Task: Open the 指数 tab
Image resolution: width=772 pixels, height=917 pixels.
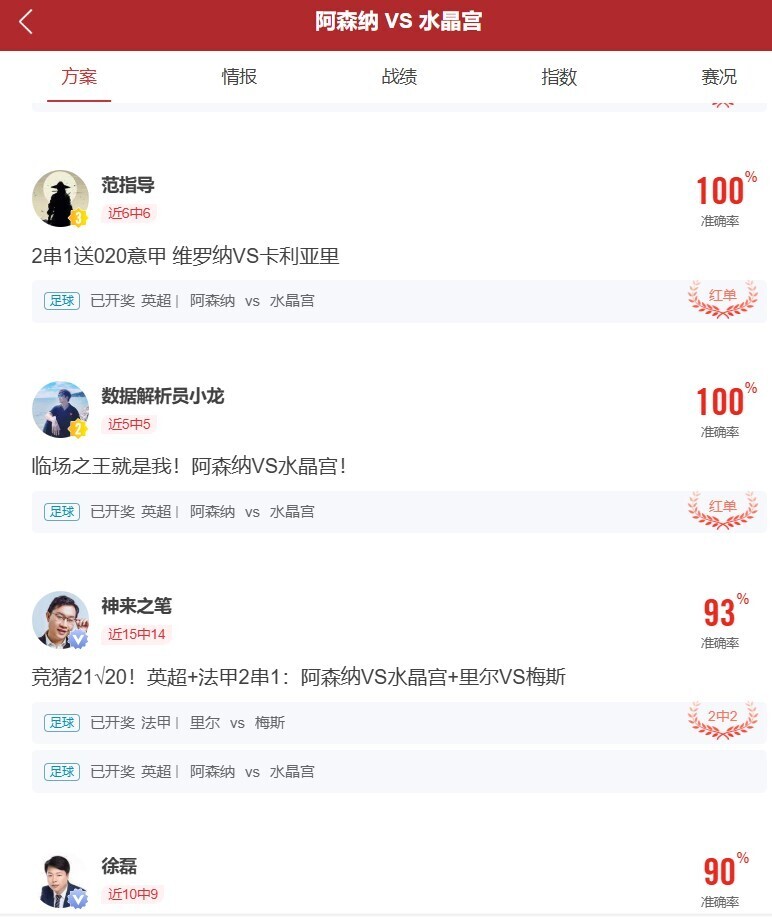Action: (559, 77)
